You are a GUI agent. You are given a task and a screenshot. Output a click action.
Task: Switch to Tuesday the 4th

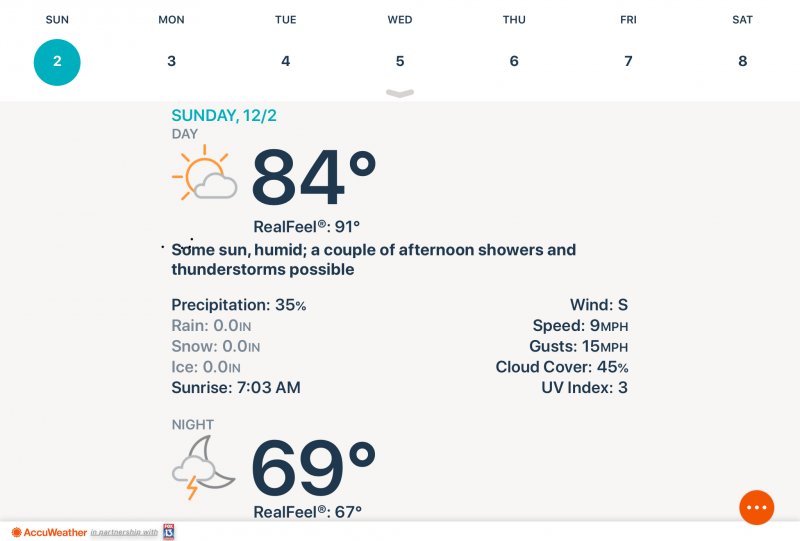tap(285, 61)
